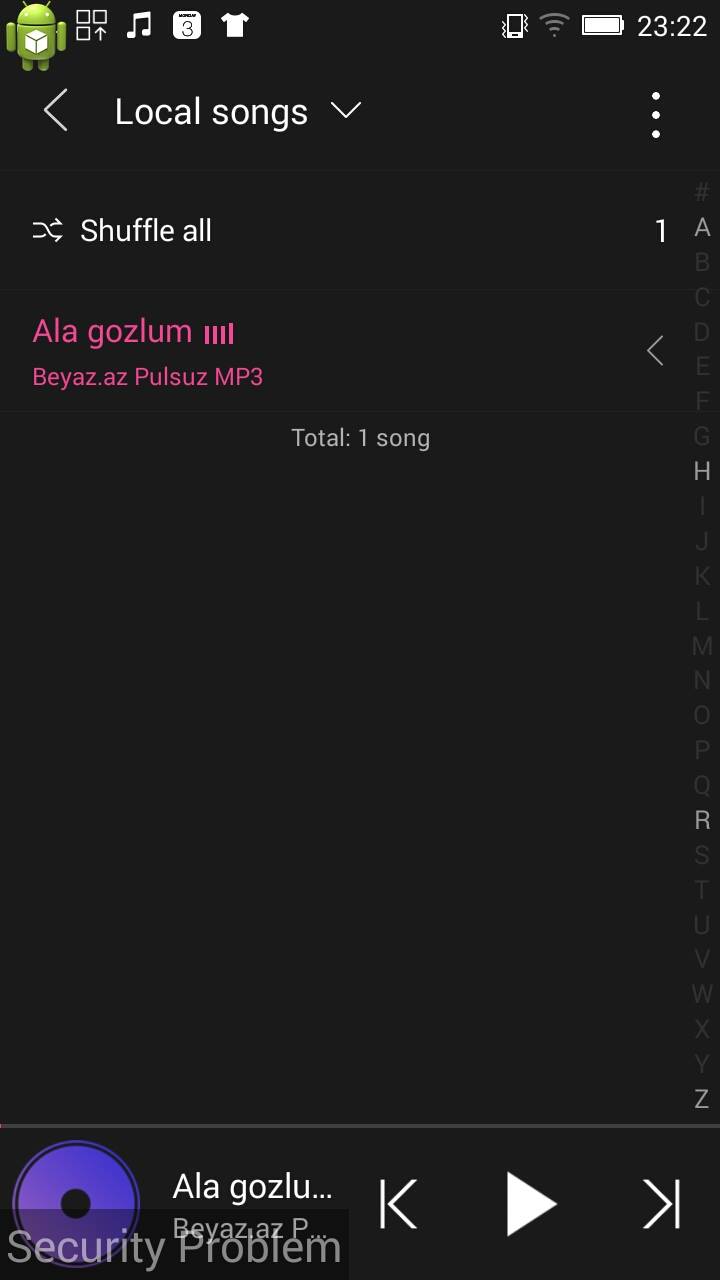Image resolution: width=720 pixels, height=1280 pixels.
Task: Jump to letter Z in index
Action: 702,1099
